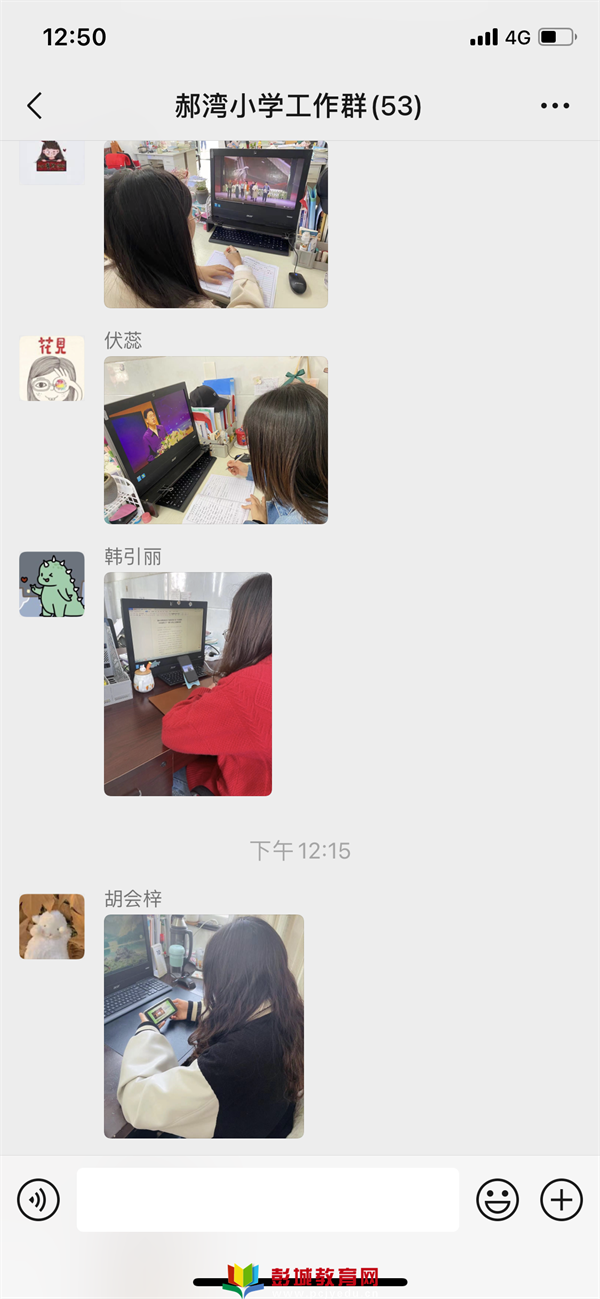Open 伏蕊's profile avatar
Viewport: 600px width, 1299px height.
click(x=52, y=368)
